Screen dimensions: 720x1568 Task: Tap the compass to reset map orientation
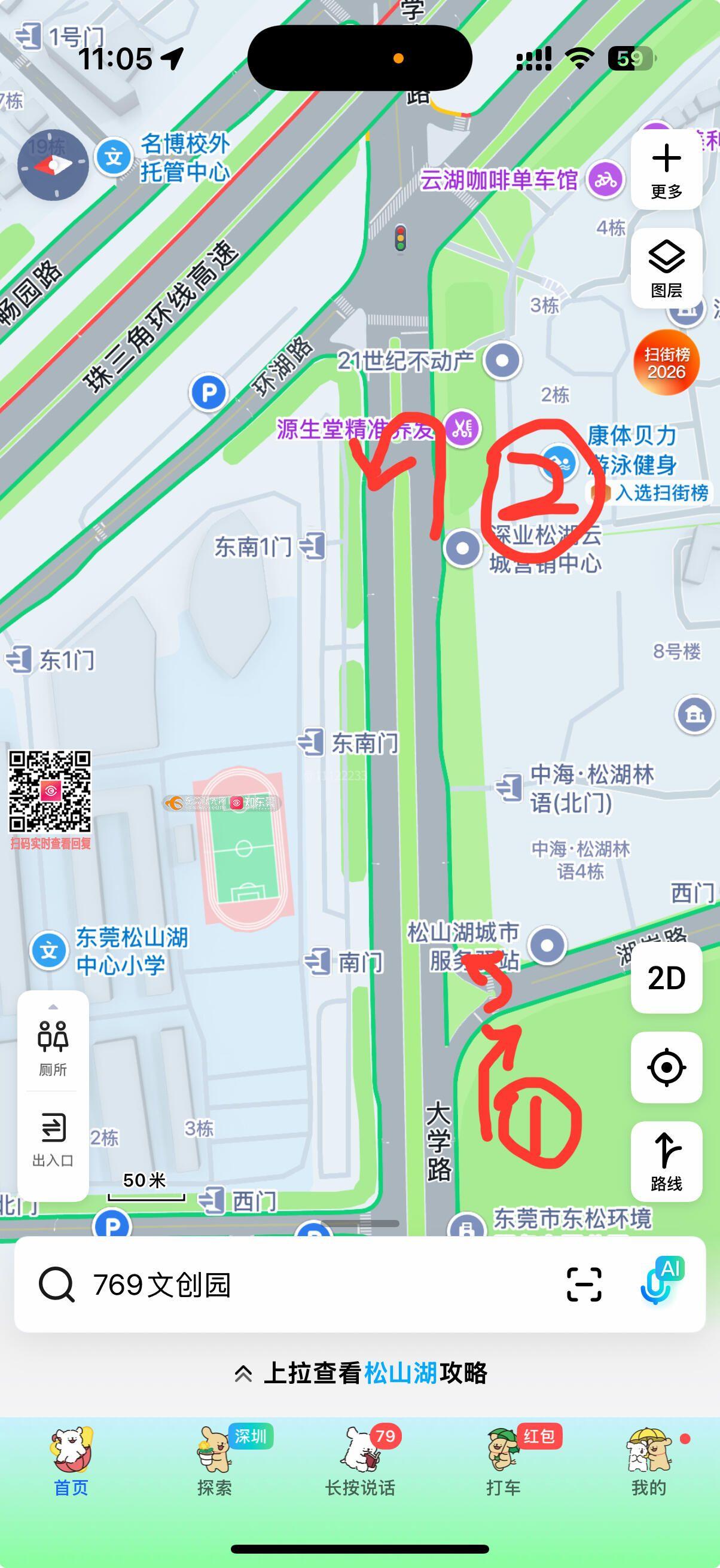[x=54, y=165]
